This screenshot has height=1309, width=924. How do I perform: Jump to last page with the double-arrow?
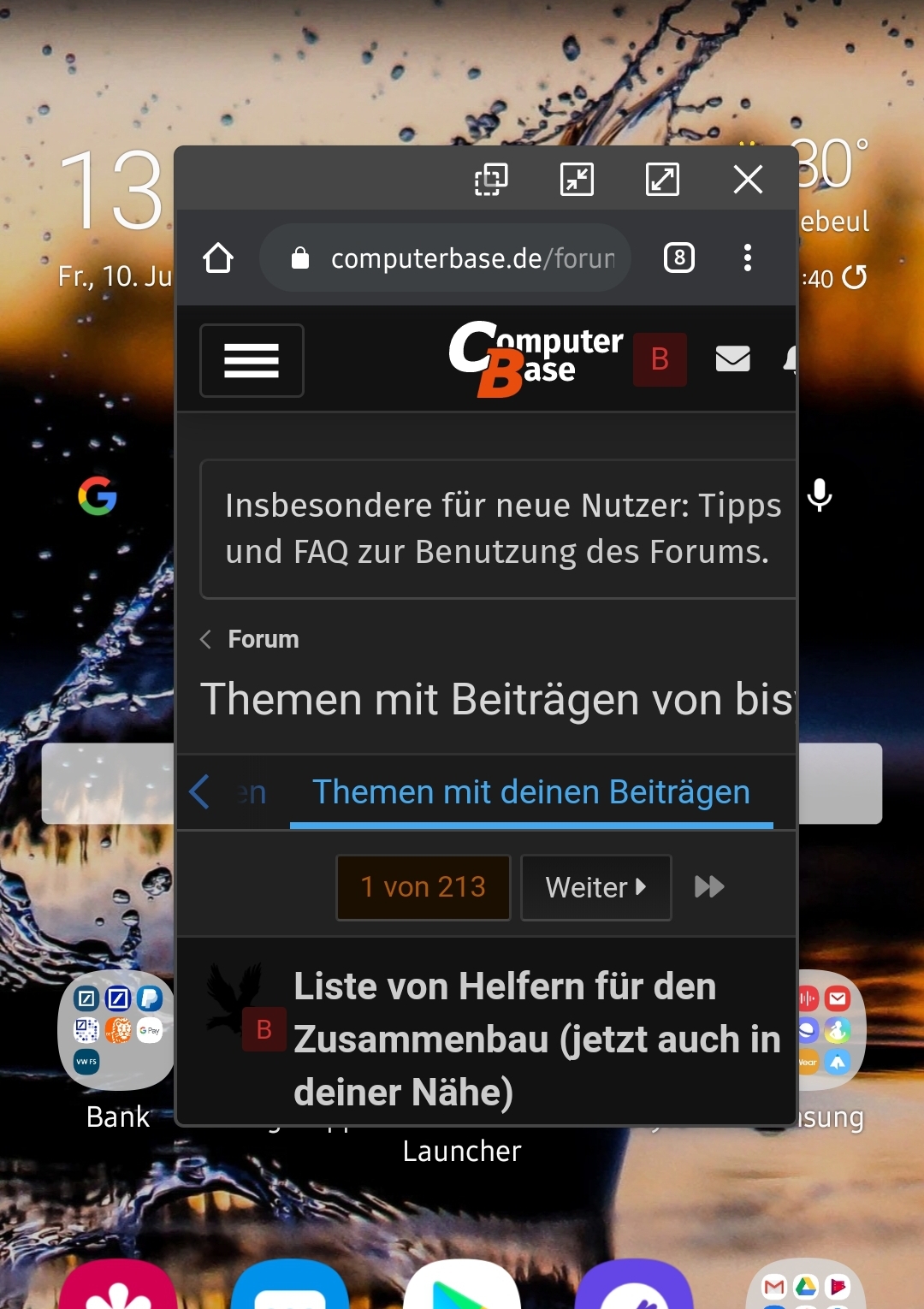[x=708, y=887]
